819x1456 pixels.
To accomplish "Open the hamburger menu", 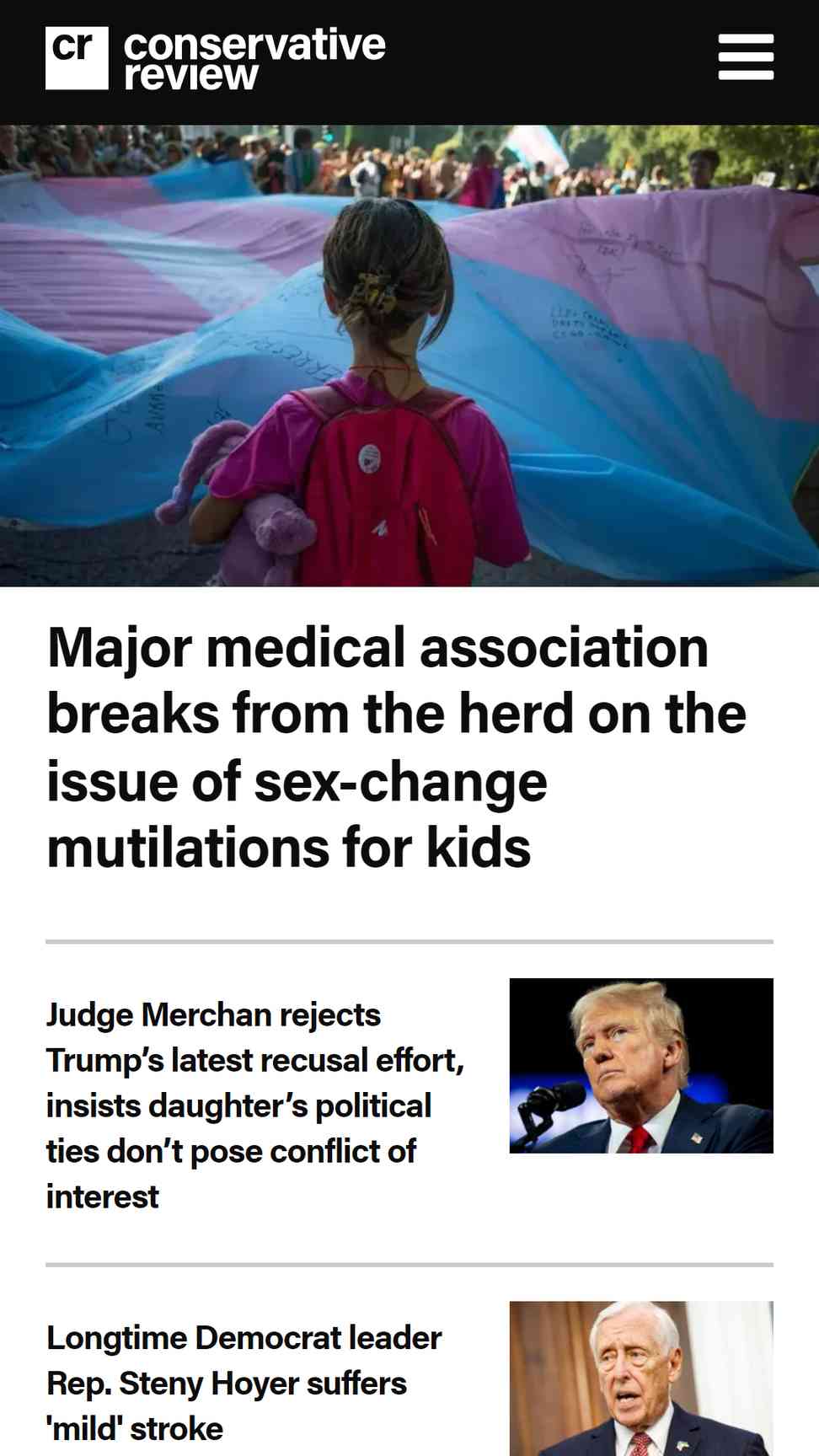I will pos(746,57).
